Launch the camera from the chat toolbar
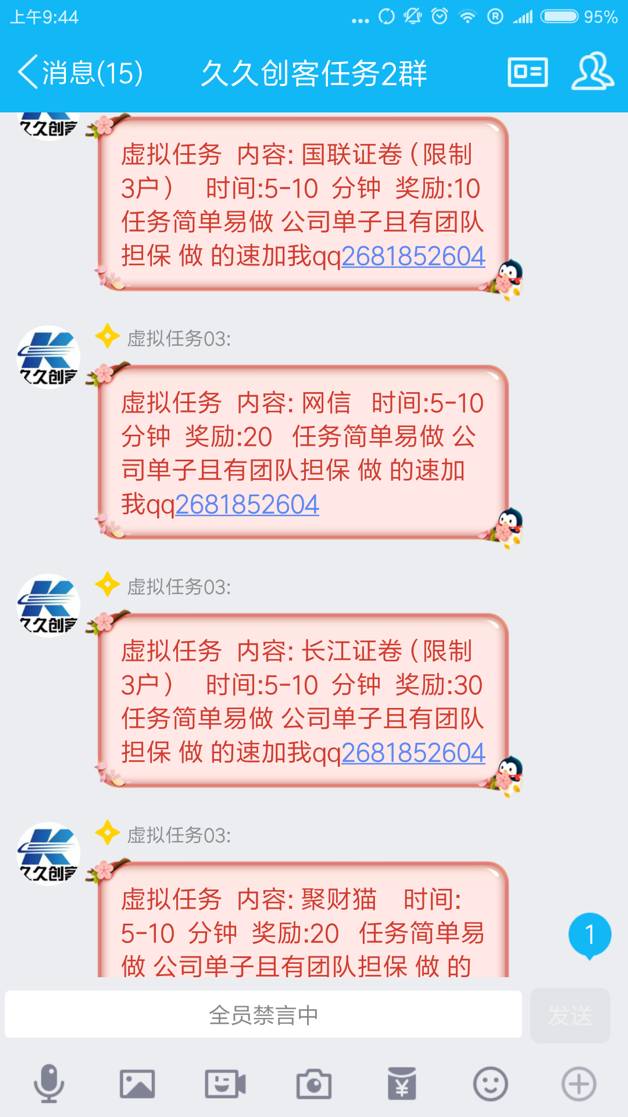The width and height of the screenshot is (628, 1117). tap(314, 1083)
